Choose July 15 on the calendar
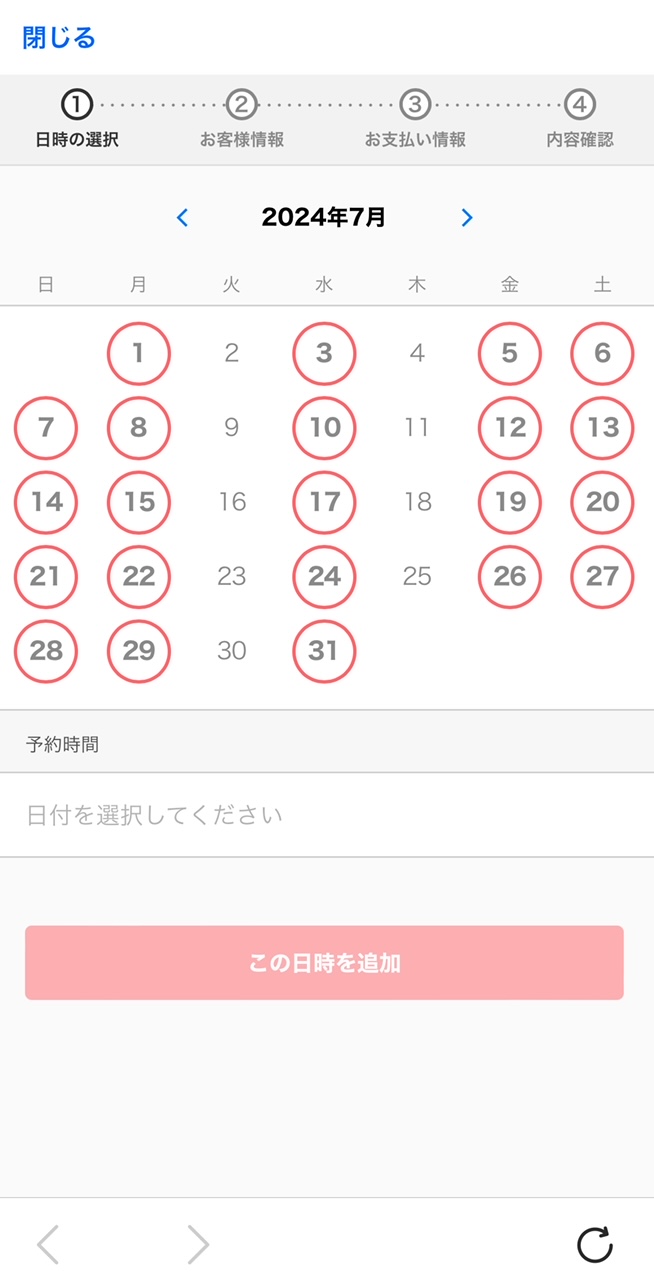654x1280 pixels. (x=139, y=502)
